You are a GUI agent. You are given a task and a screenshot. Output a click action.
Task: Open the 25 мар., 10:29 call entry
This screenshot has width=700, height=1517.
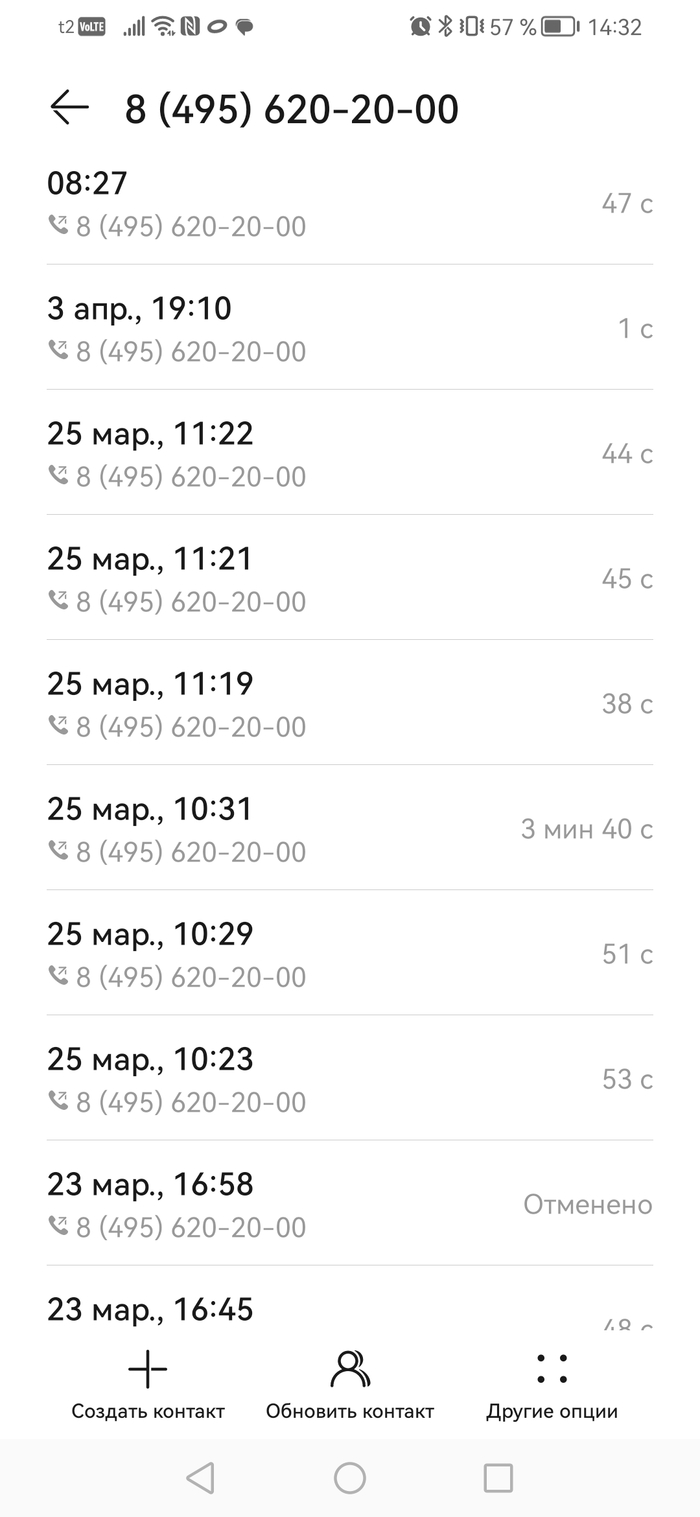(x=350, y=954)
